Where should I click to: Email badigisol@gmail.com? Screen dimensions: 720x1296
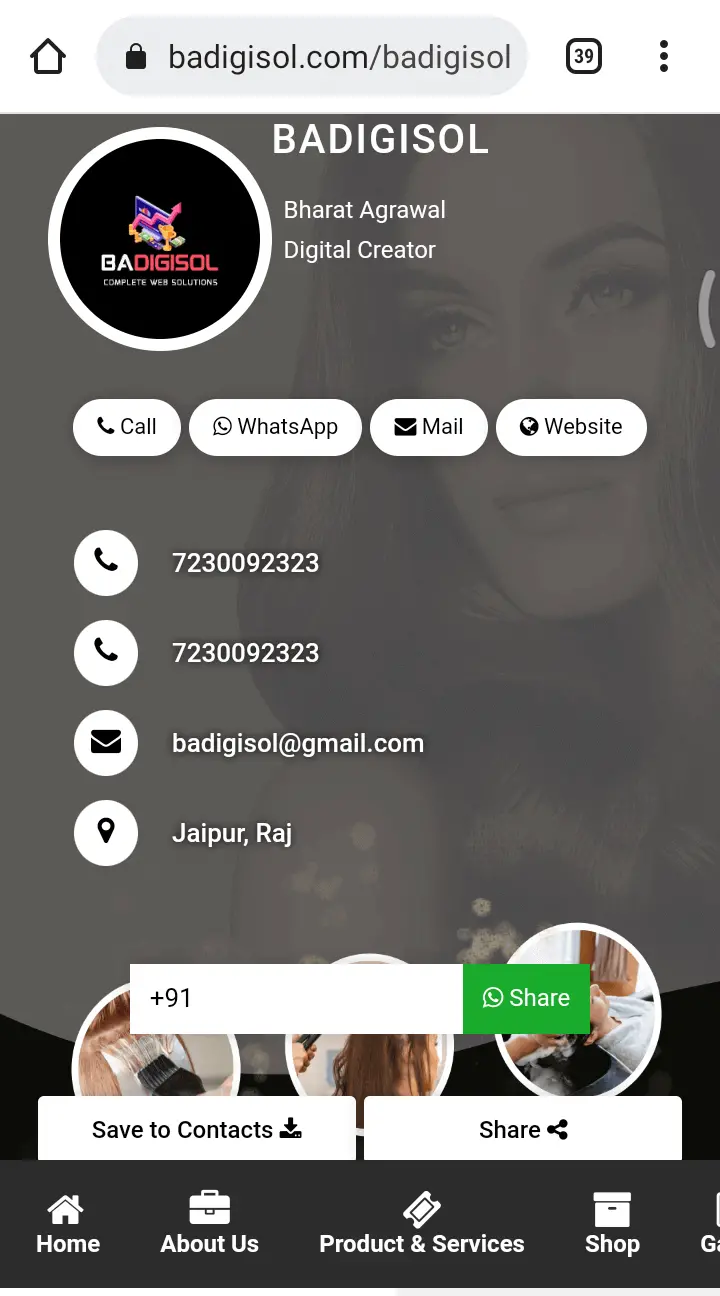coord(297,743)
